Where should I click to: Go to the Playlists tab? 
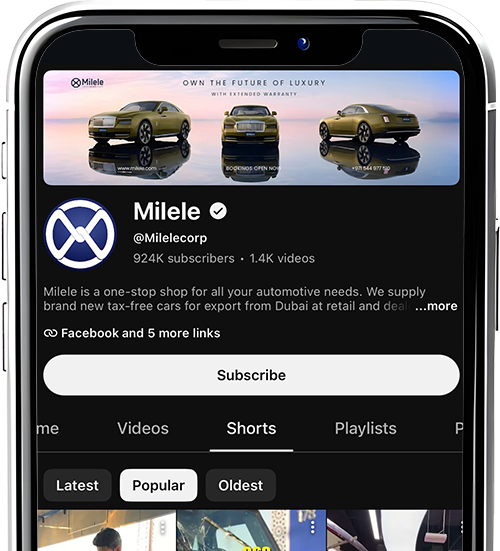click(x=365, y=428)
